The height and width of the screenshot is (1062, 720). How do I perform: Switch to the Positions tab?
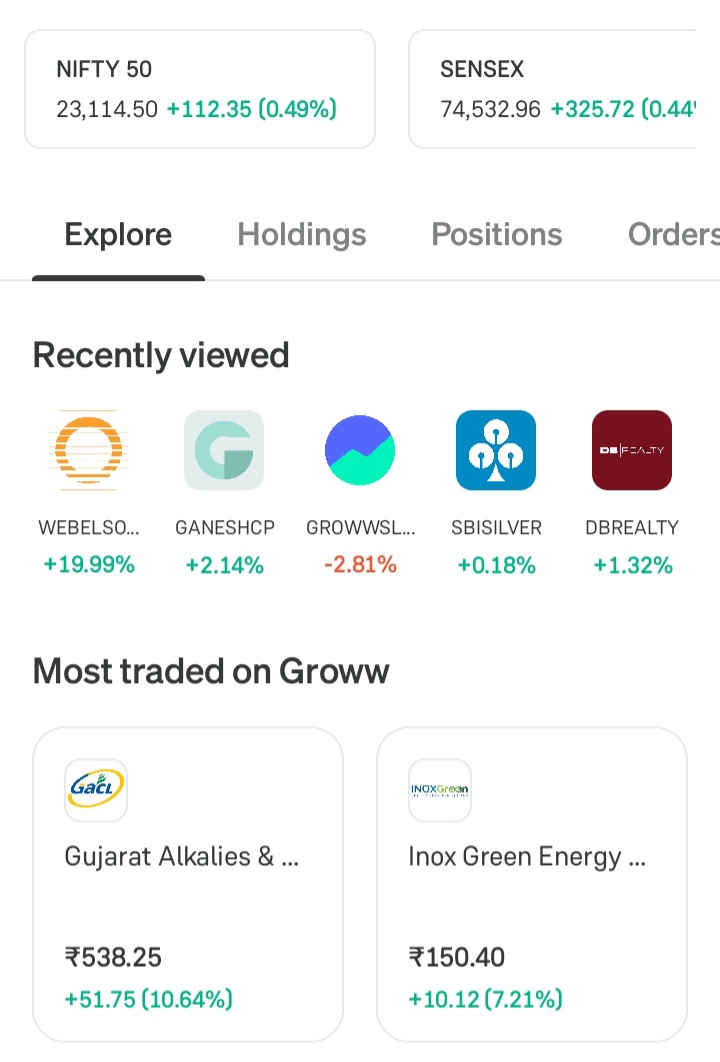coord(497,235)
